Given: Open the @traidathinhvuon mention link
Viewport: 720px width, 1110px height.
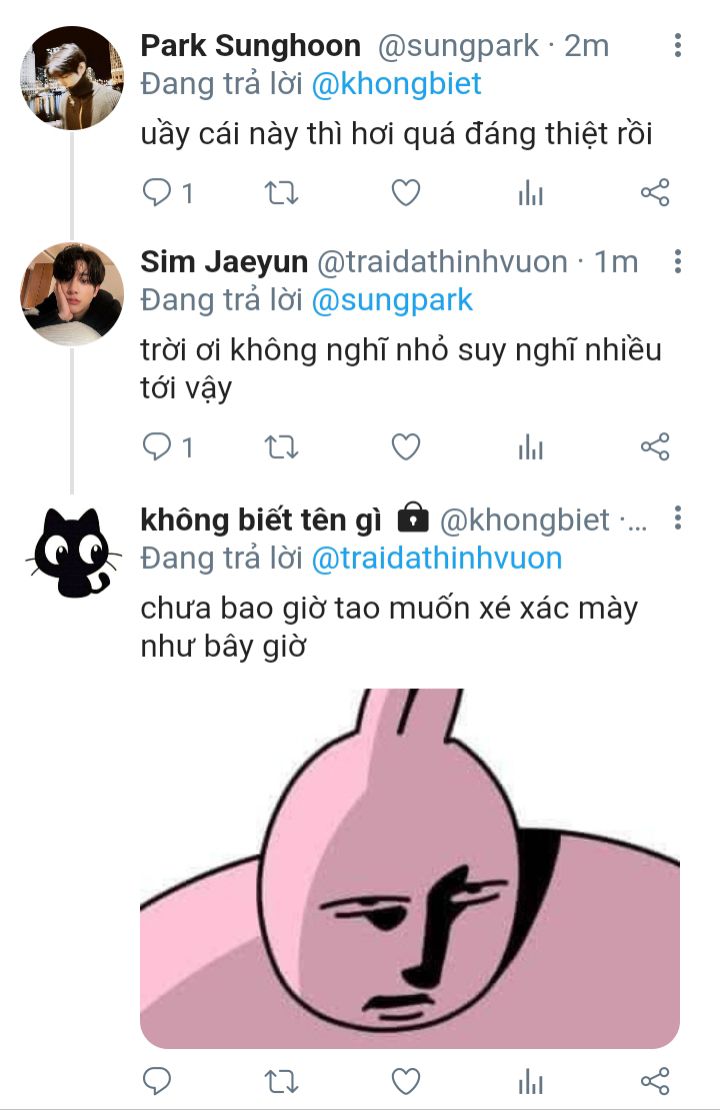Looking at the screenshot, I should pyautogui.click(x=437, y=558).
